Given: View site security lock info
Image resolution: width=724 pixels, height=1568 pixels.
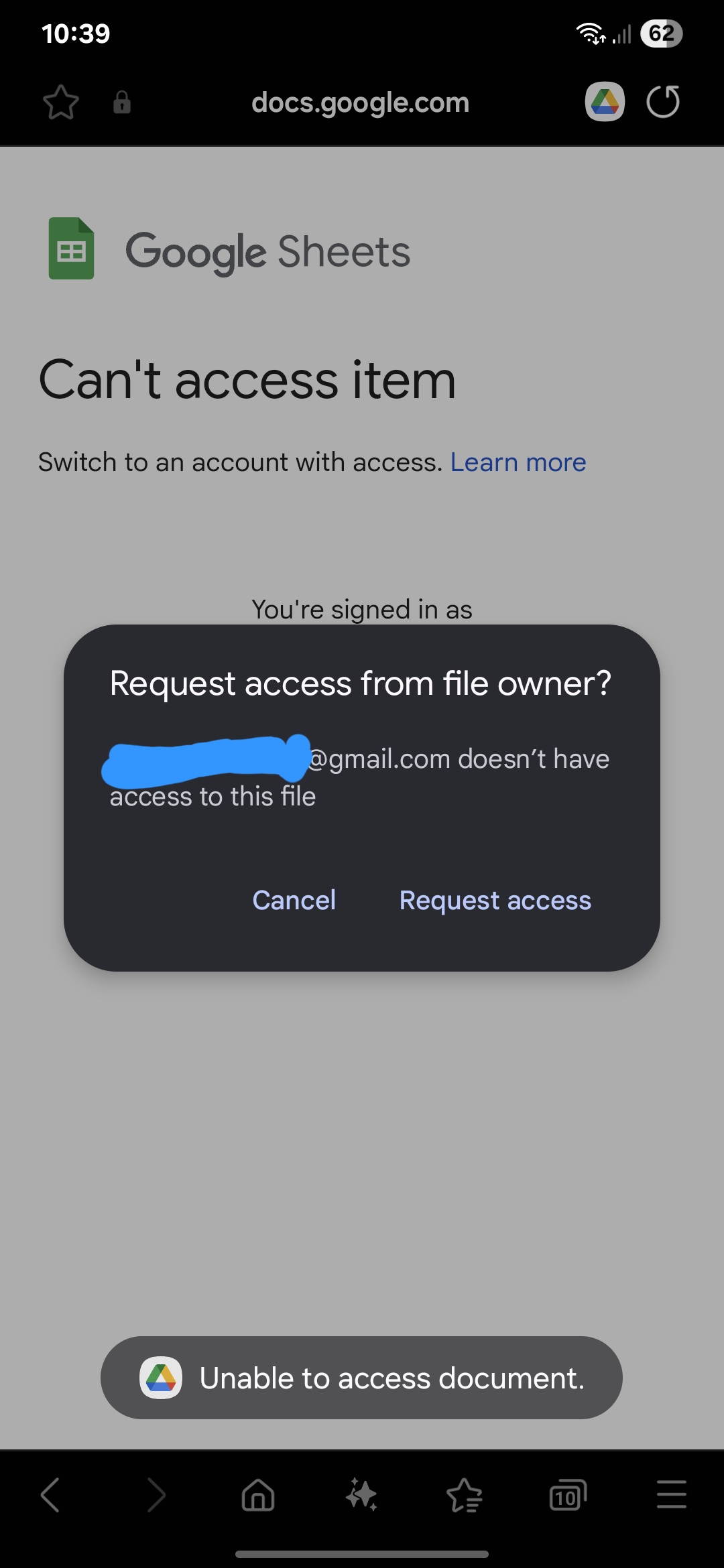Looking at the screenshot, I should pos(122,102).
